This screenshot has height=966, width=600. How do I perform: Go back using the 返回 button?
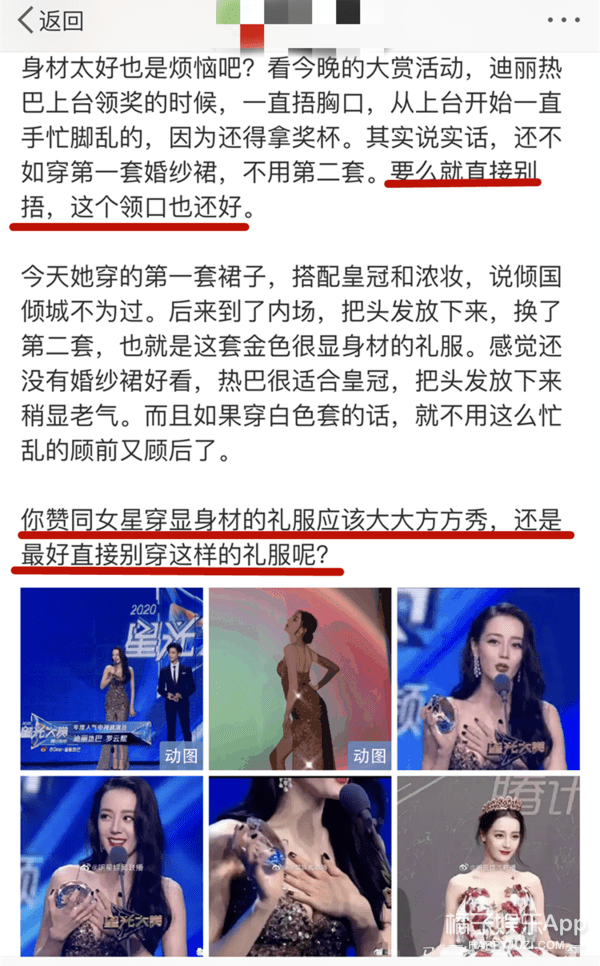[x=50, y=21]
